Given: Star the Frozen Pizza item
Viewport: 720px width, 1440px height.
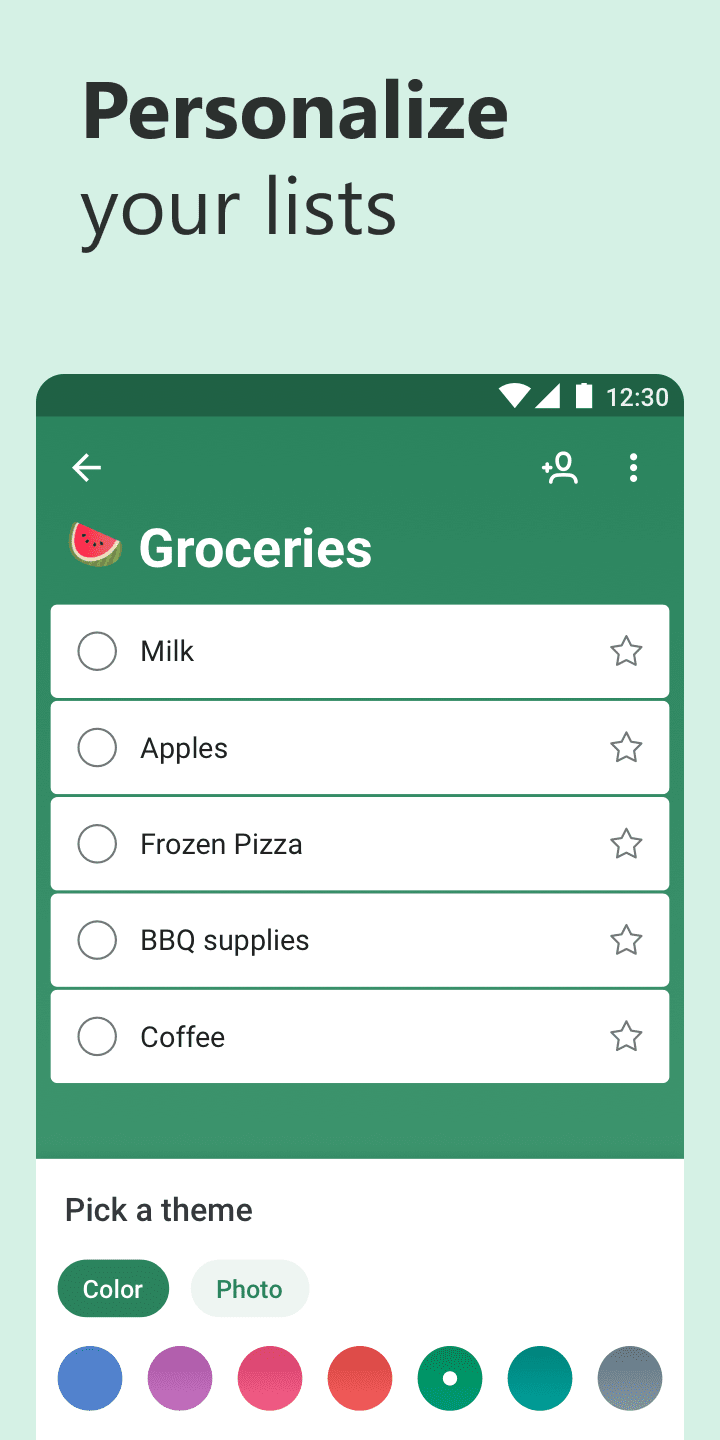Looking at the screenshot, I should click(626, 843).
